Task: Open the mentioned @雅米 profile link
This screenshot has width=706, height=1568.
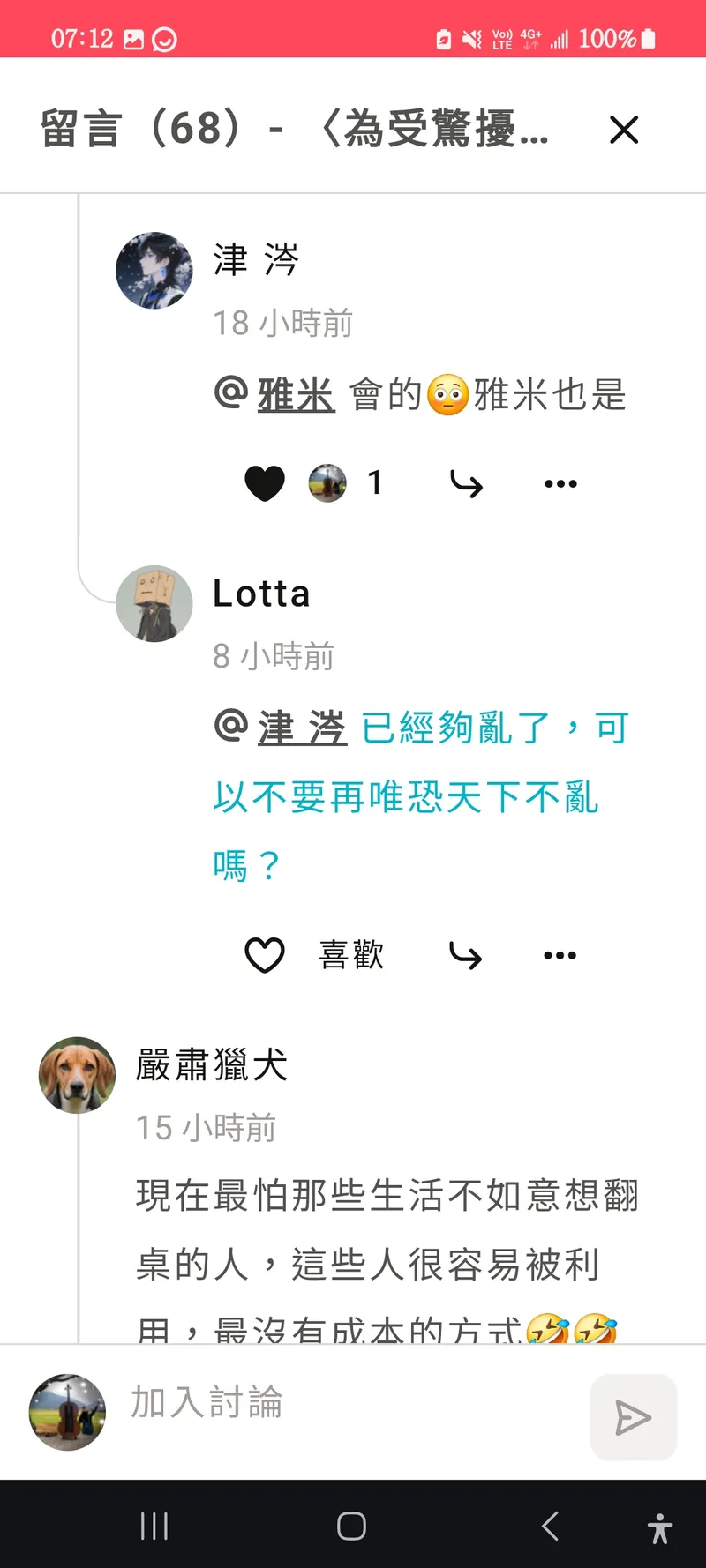Action: pos(296,395)
